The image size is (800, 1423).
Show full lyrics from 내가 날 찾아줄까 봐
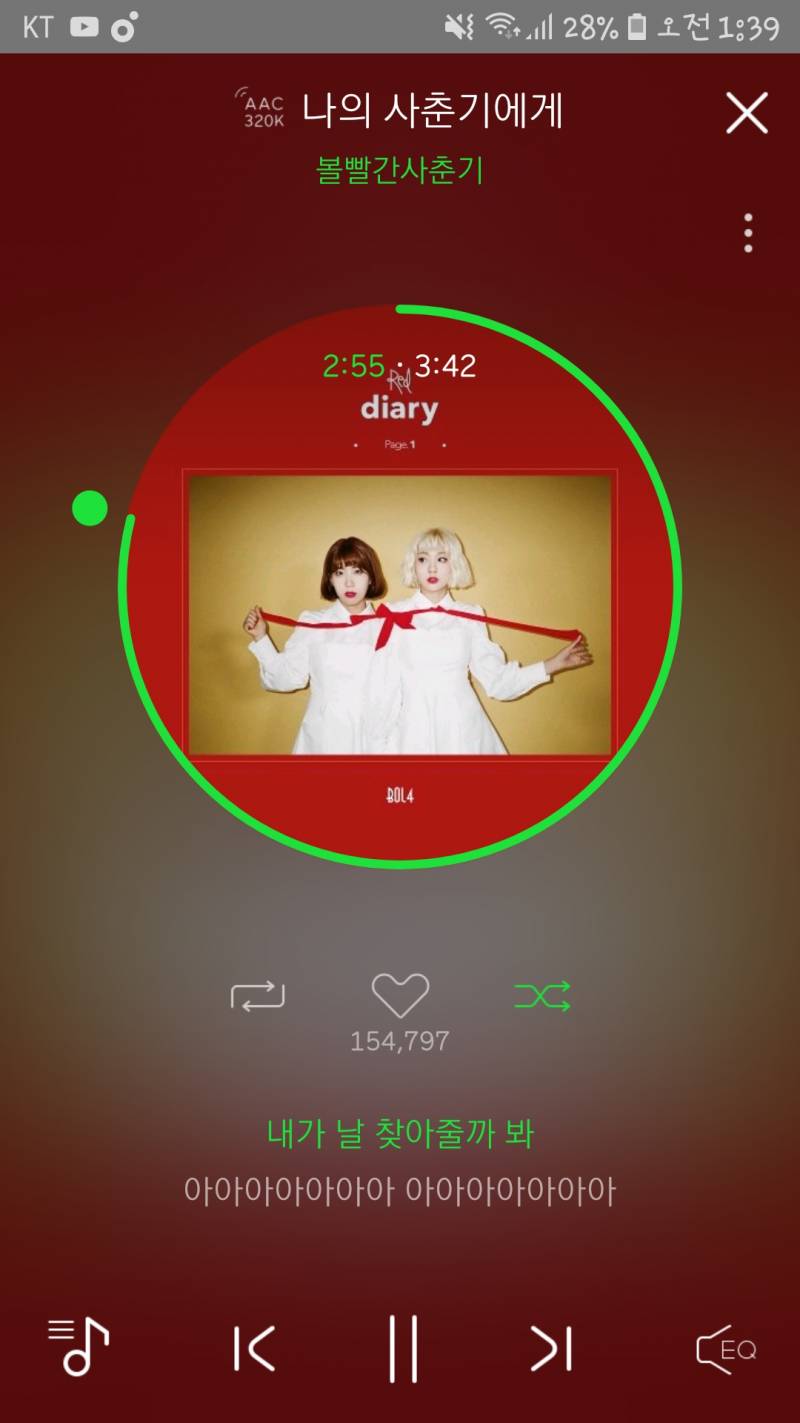[x=400, y=1134]
